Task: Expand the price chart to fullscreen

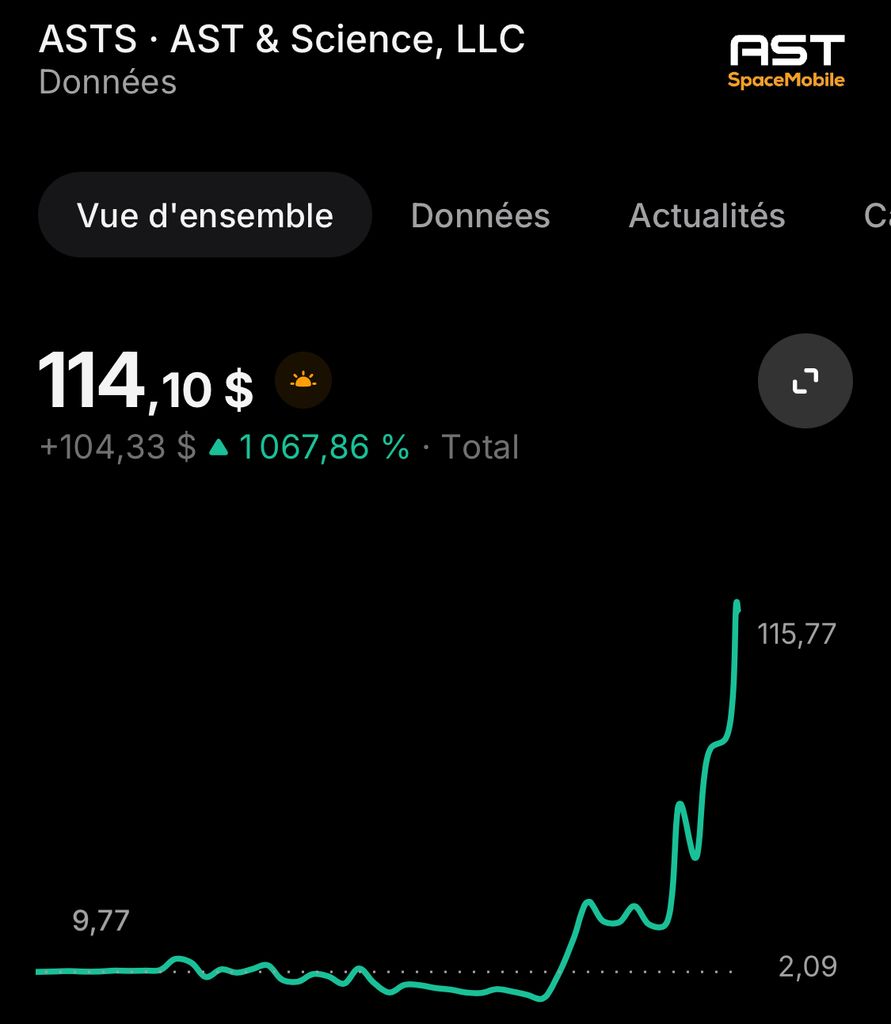Action: (805, 381)
